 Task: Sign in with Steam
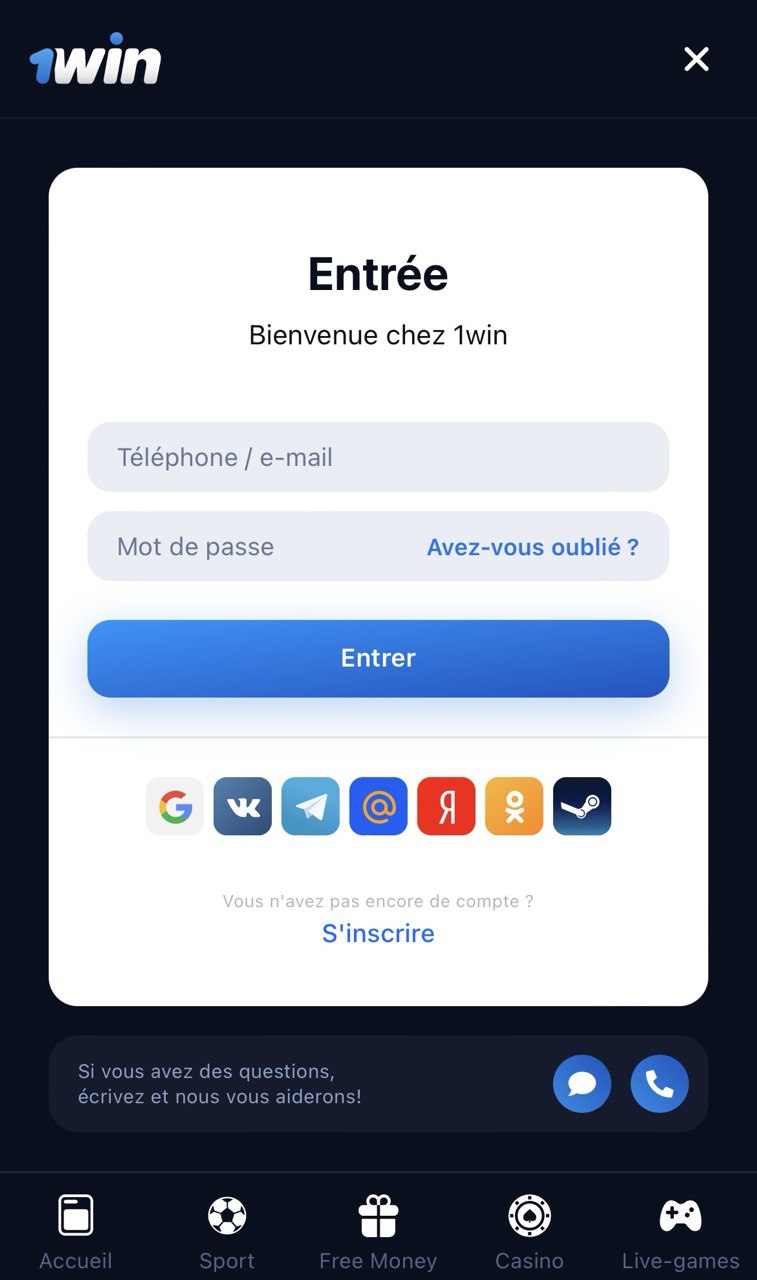pos(582,806)
